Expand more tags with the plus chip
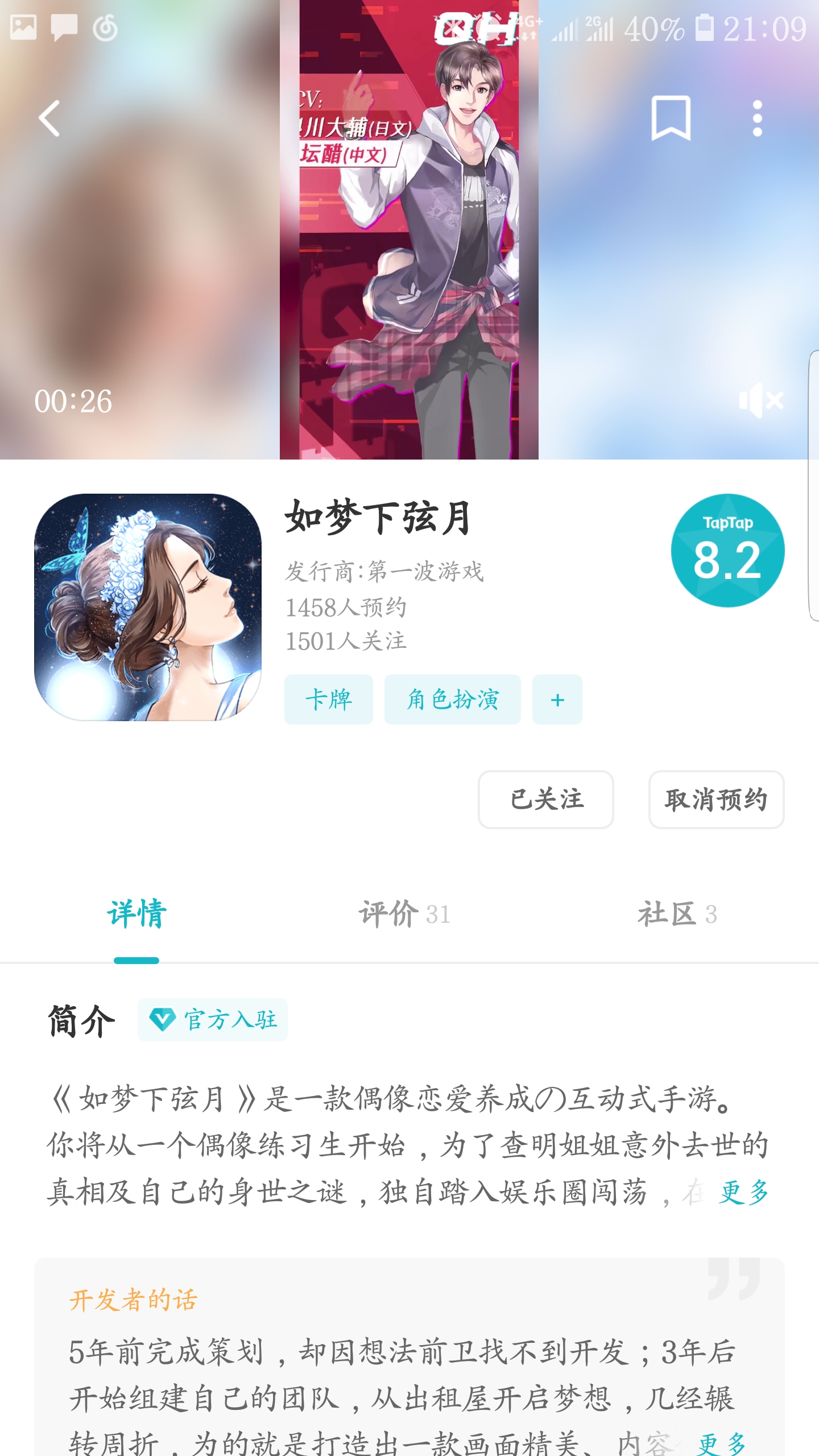The image size is (819, 1456). click(x=556, y=700)
